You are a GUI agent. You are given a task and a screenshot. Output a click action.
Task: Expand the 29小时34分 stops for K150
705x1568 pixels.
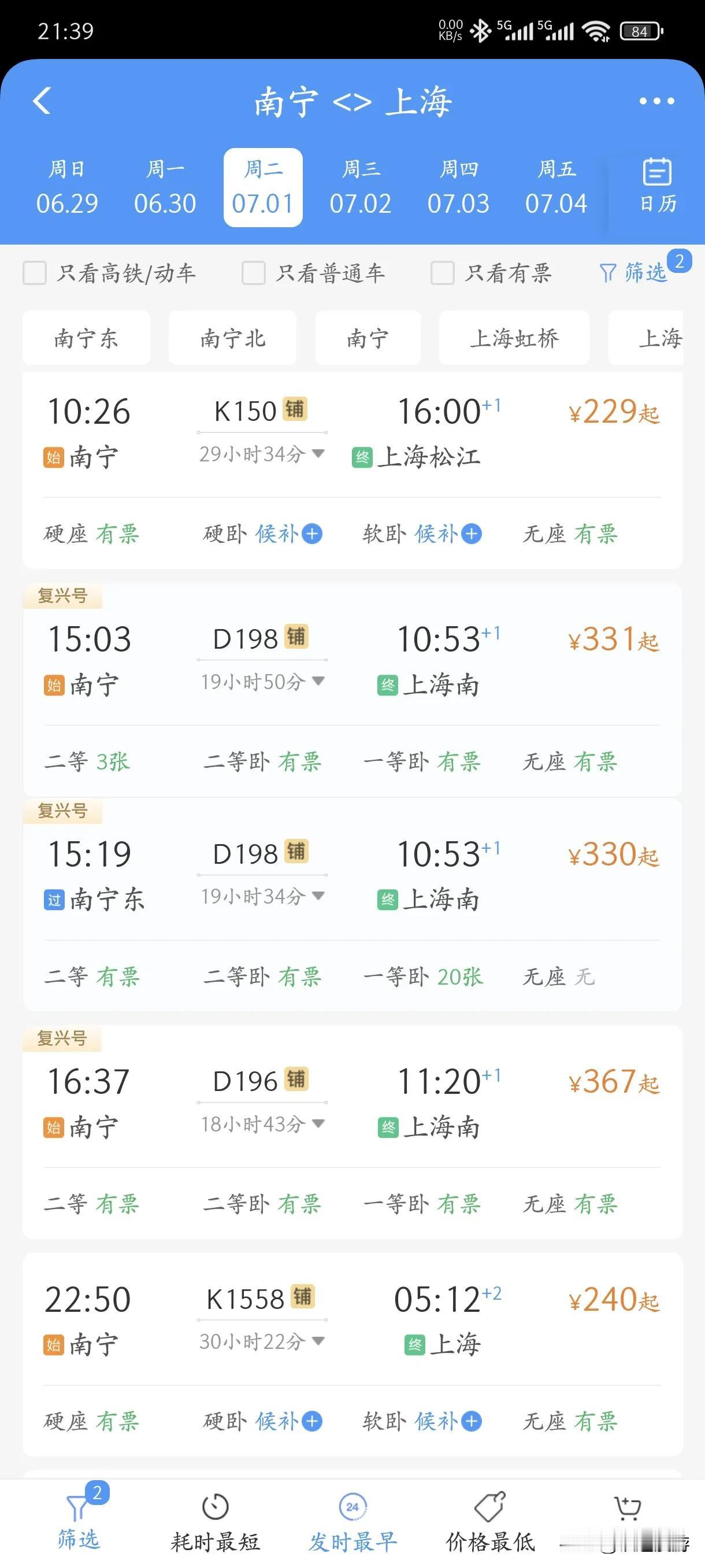click(262, 454)
